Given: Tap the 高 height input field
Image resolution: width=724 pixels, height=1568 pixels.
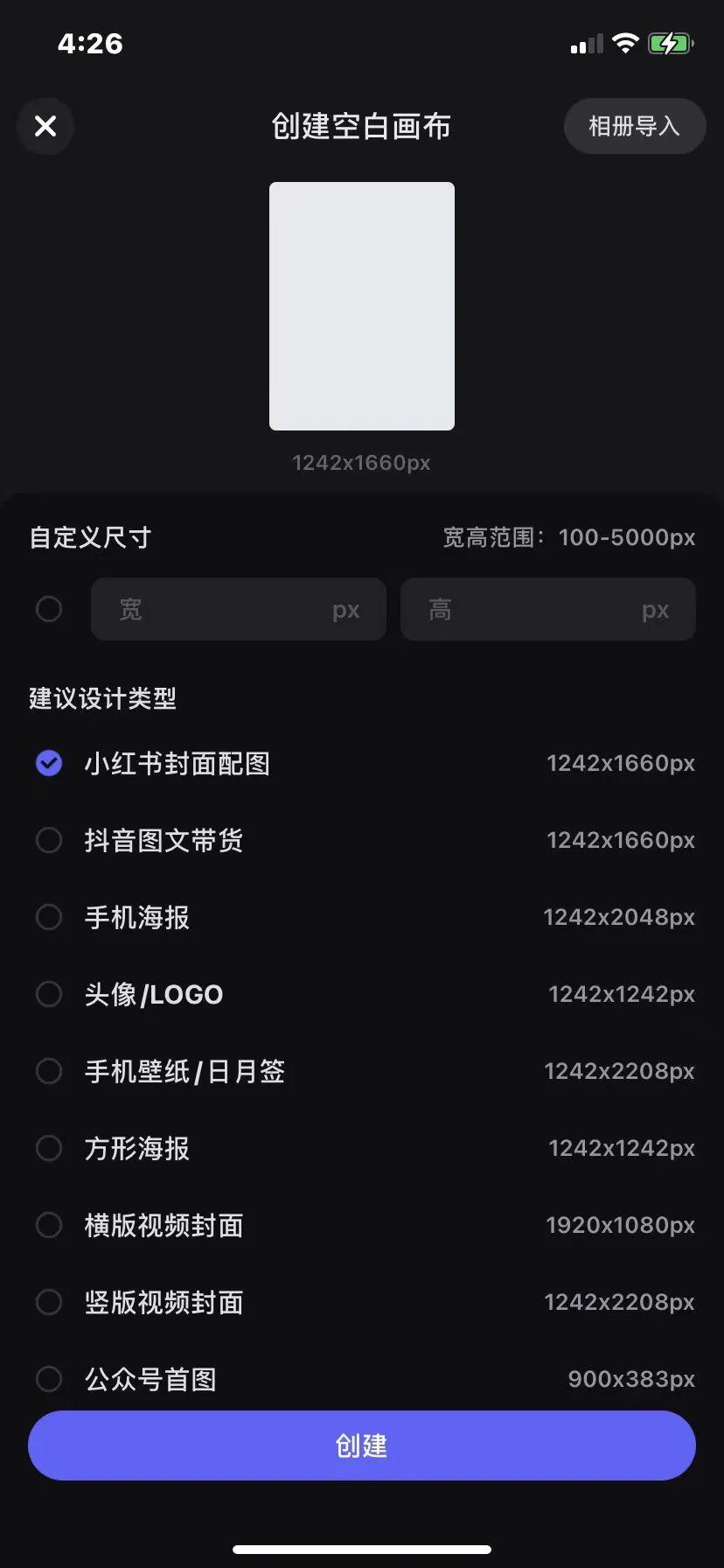Looking at the screenshot, I should click(x=548, y=609).
